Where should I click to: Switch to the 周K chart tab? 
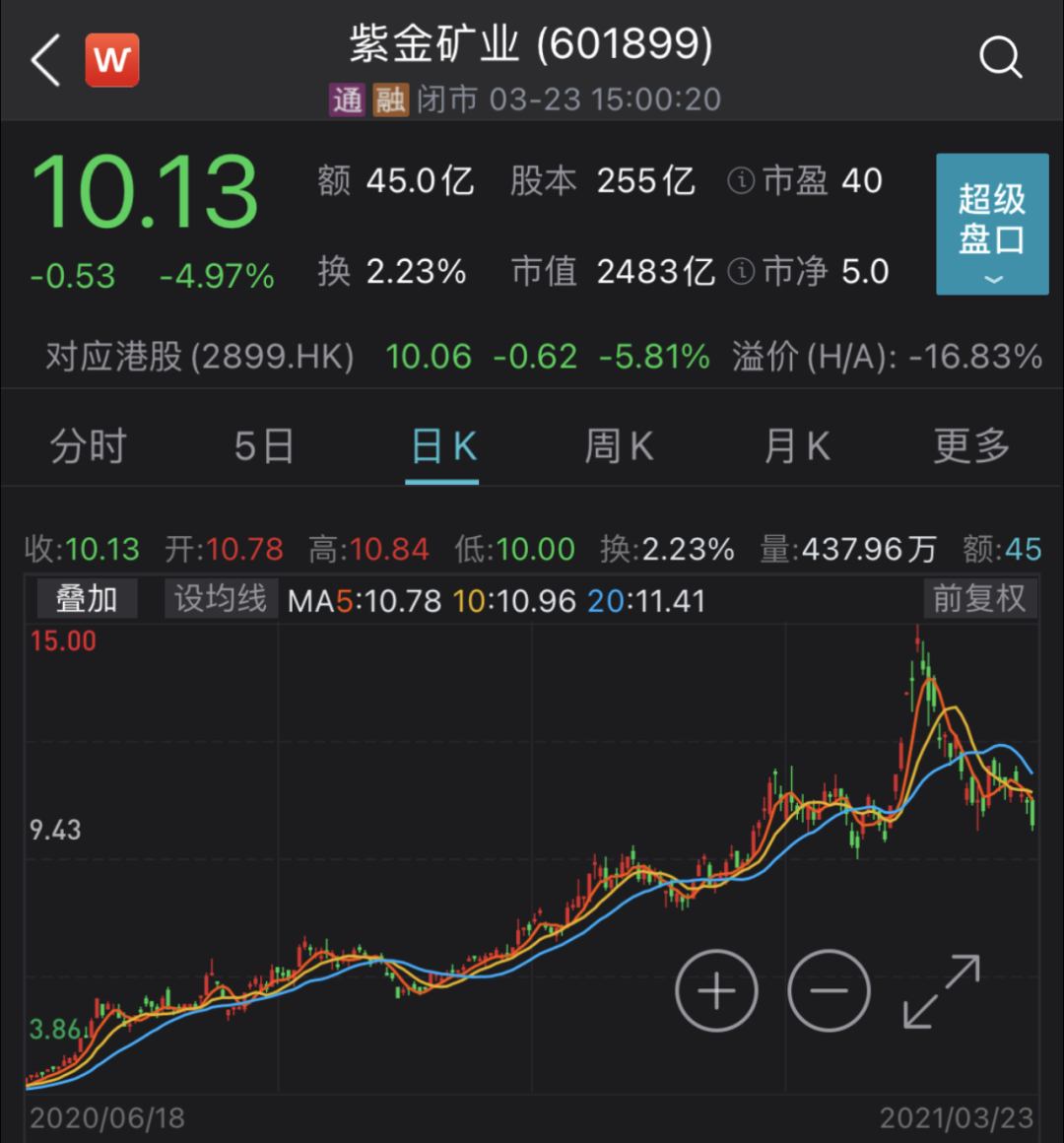pyautogui.click(x=619, y=447)
